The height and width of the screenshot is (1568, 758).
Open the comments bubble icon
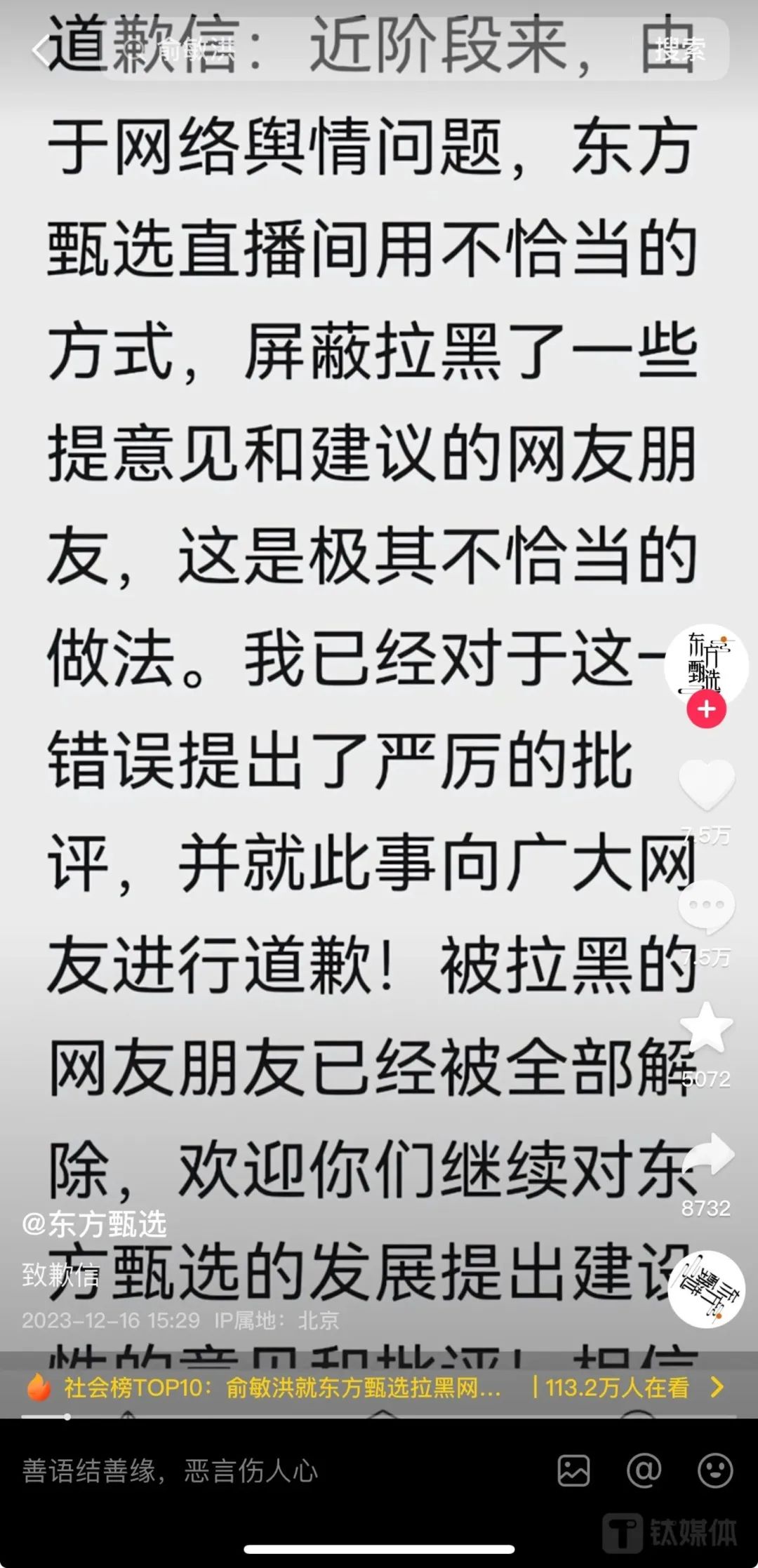pyautogui.click(x=706, y=907)
